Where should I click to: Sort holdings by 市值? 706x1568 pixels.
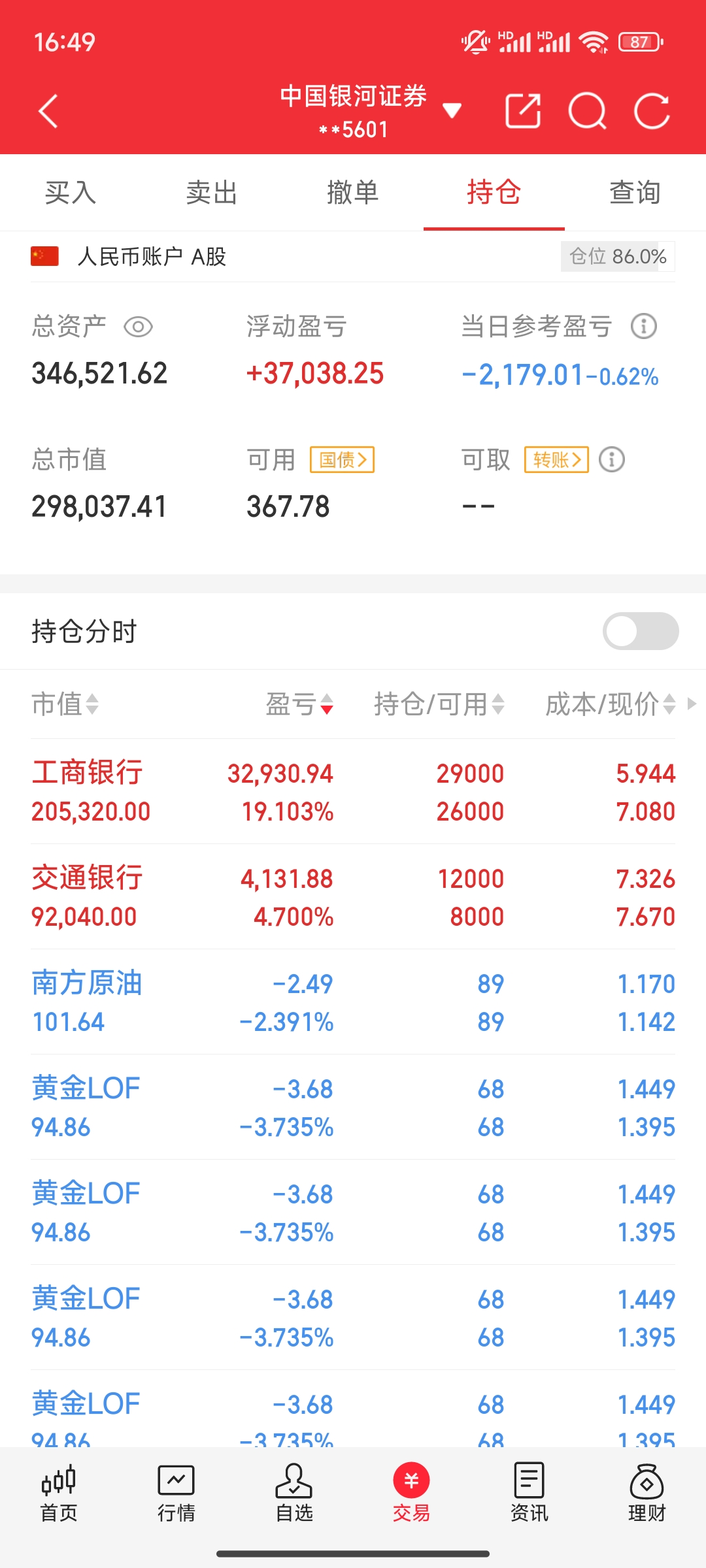tap(65, 704)
